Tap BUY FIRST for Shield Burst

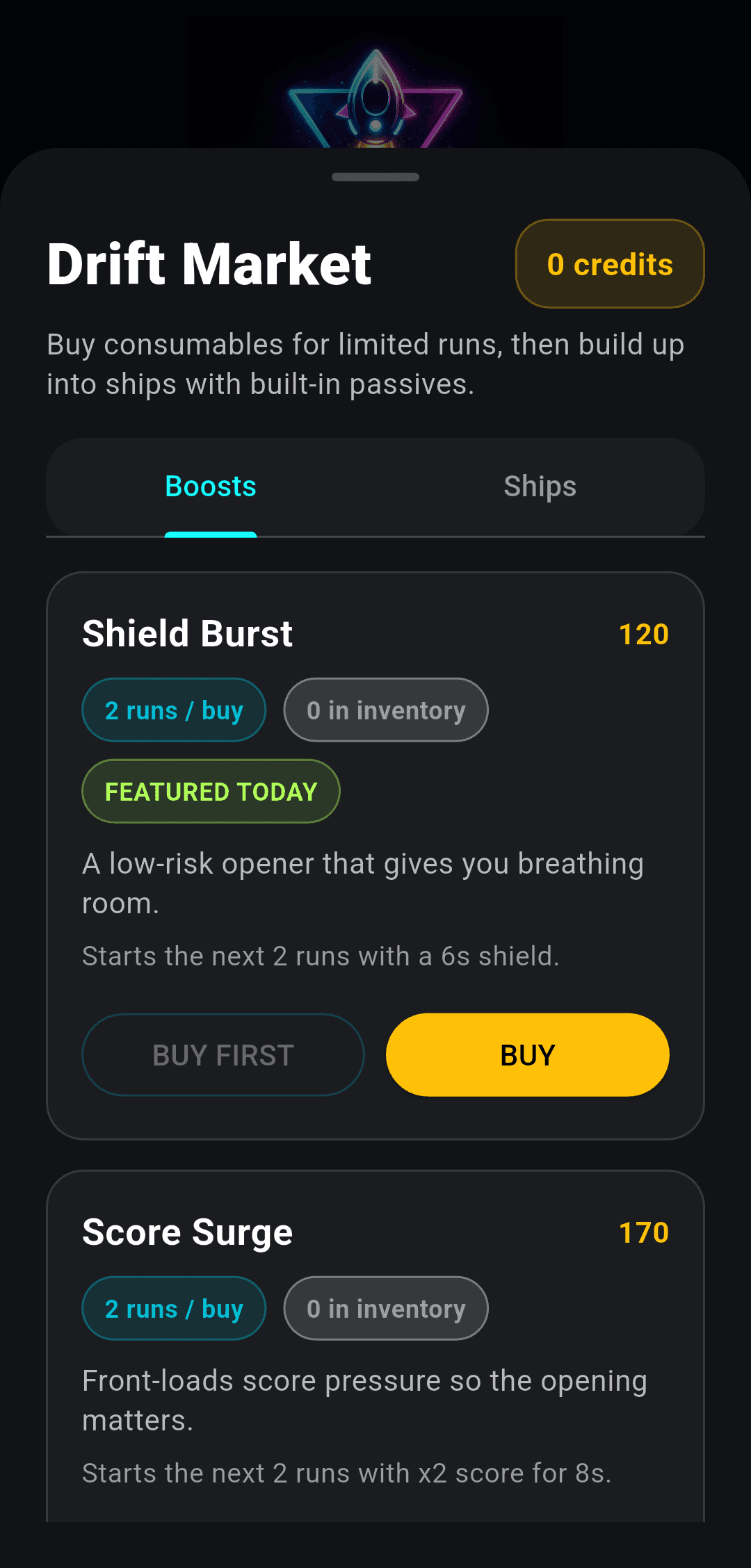coord(223,1054)
